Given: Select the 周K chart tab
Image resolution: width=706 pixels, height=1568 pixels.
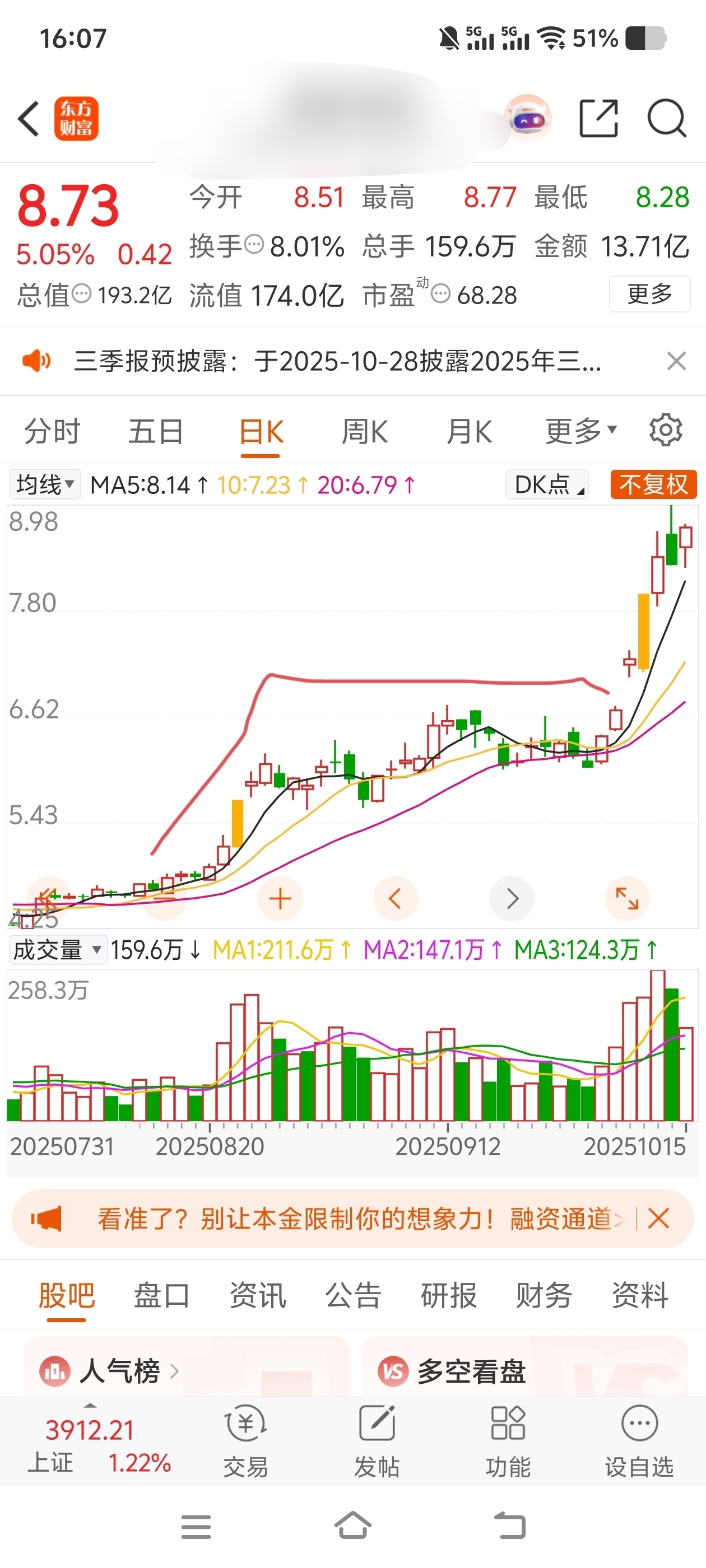Looking at the screenshot, I should click(364, 432).
